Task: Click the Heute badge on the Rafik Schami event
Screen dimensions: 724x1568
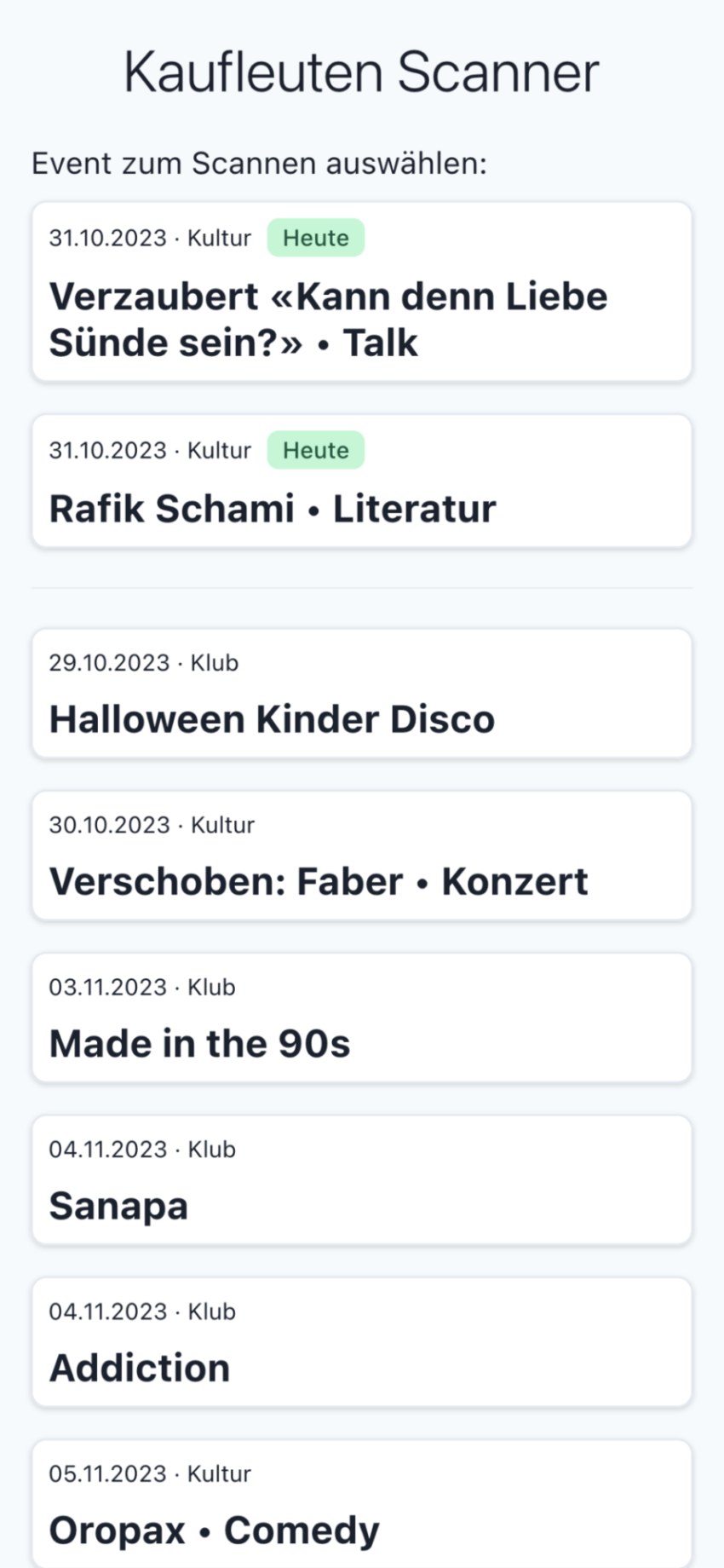Action: pyautogui.click(x=316, y=450)
